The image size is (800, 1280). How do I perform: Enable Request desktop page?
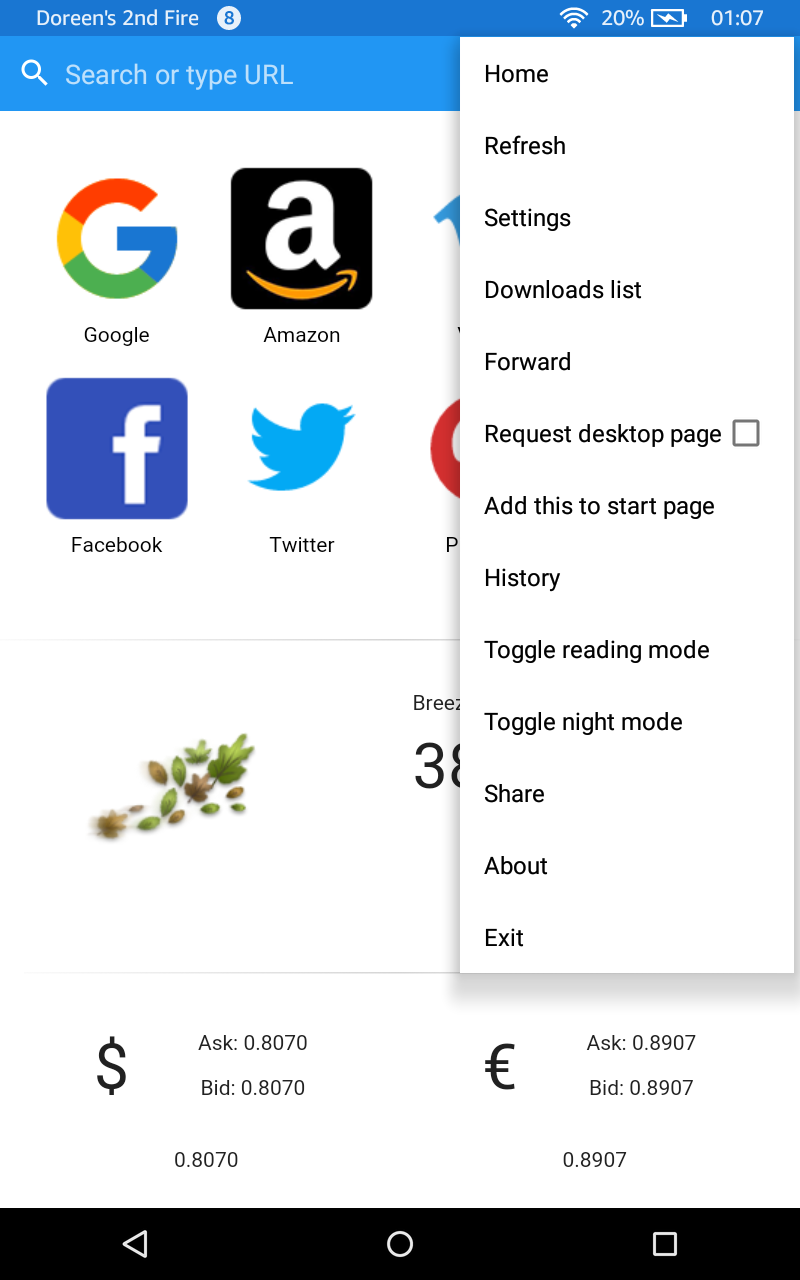[x=745, y=433]
